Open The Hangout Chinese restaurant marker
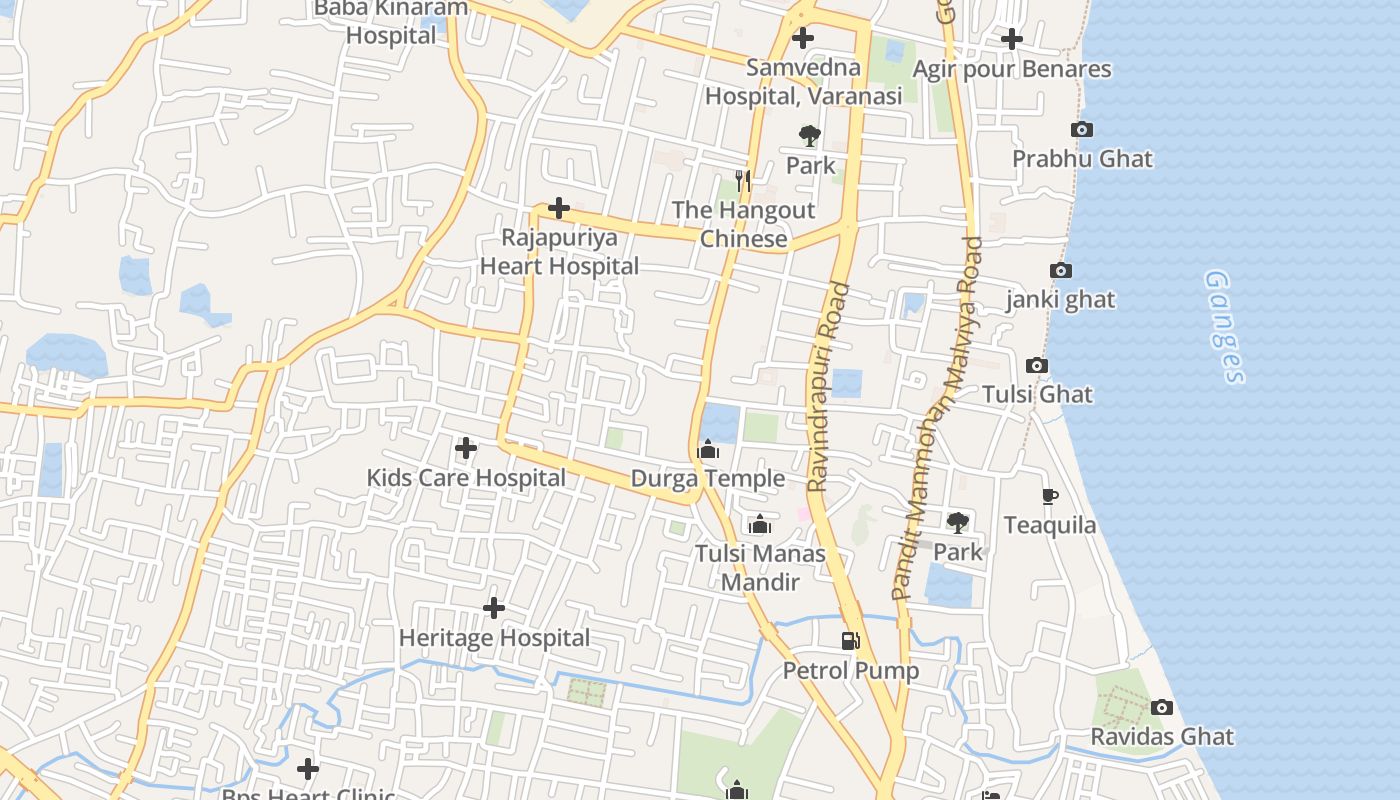This screenshot has height=800, width=1400. point(743,180)
